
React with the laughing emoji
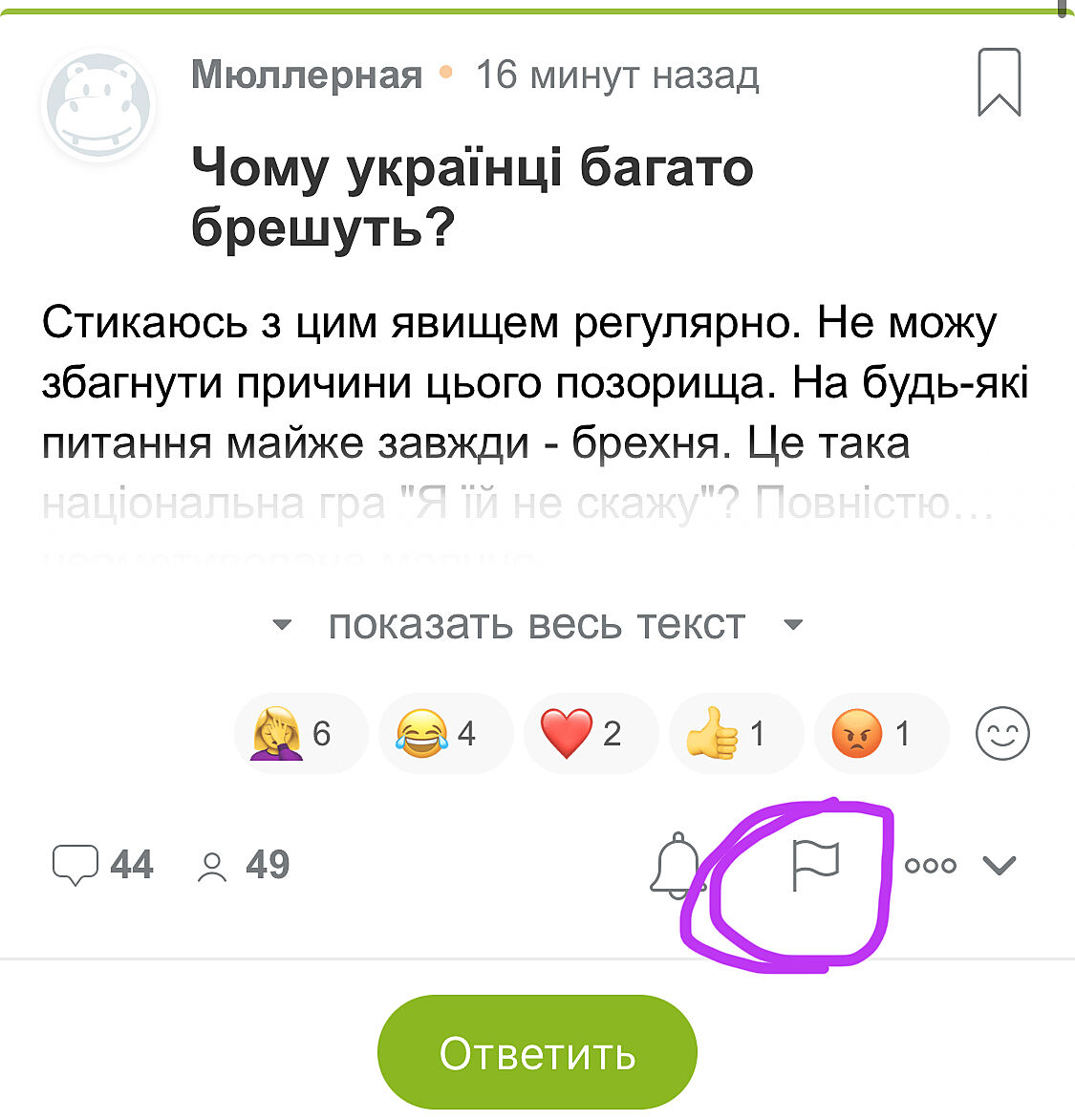(444, 733)
